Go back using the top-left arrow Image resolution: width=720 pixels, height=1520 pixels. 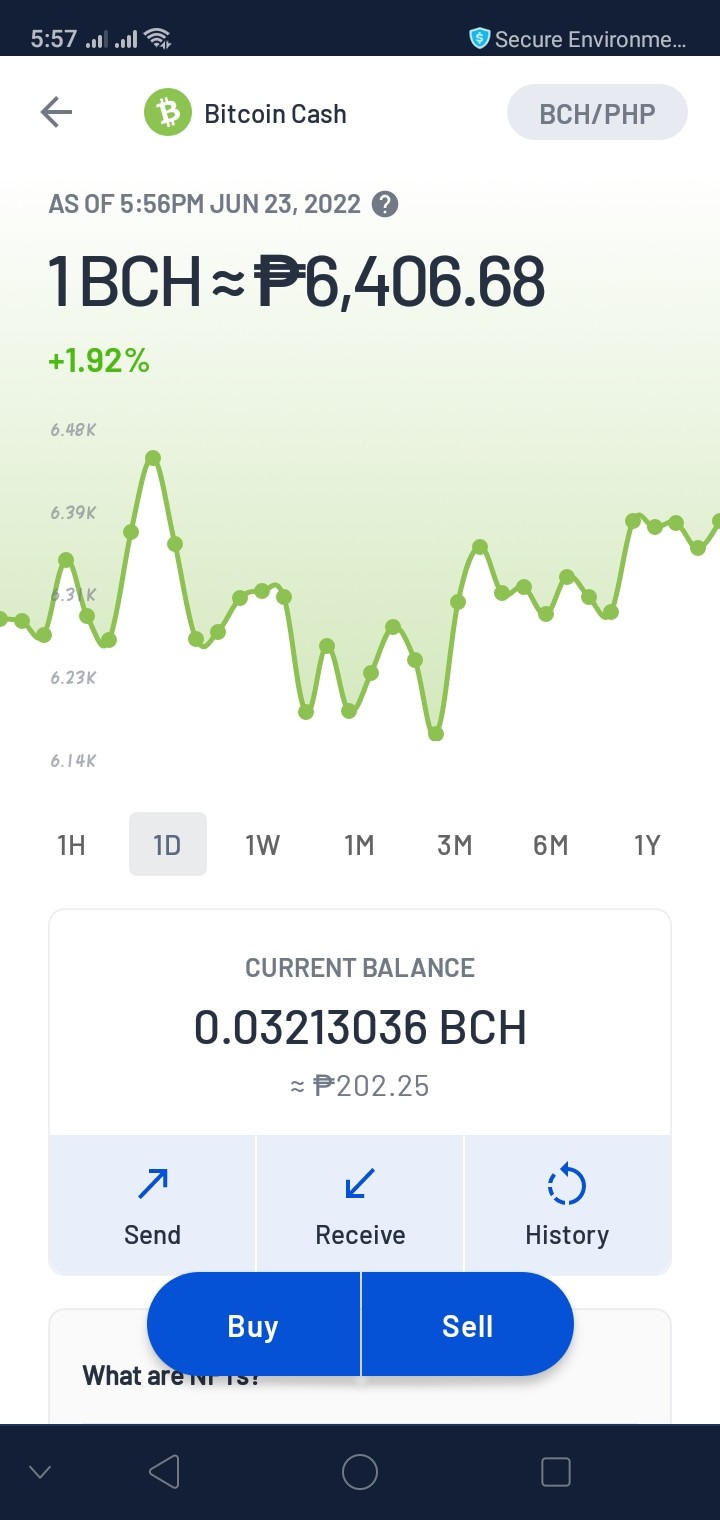click(x=56, y=113)
